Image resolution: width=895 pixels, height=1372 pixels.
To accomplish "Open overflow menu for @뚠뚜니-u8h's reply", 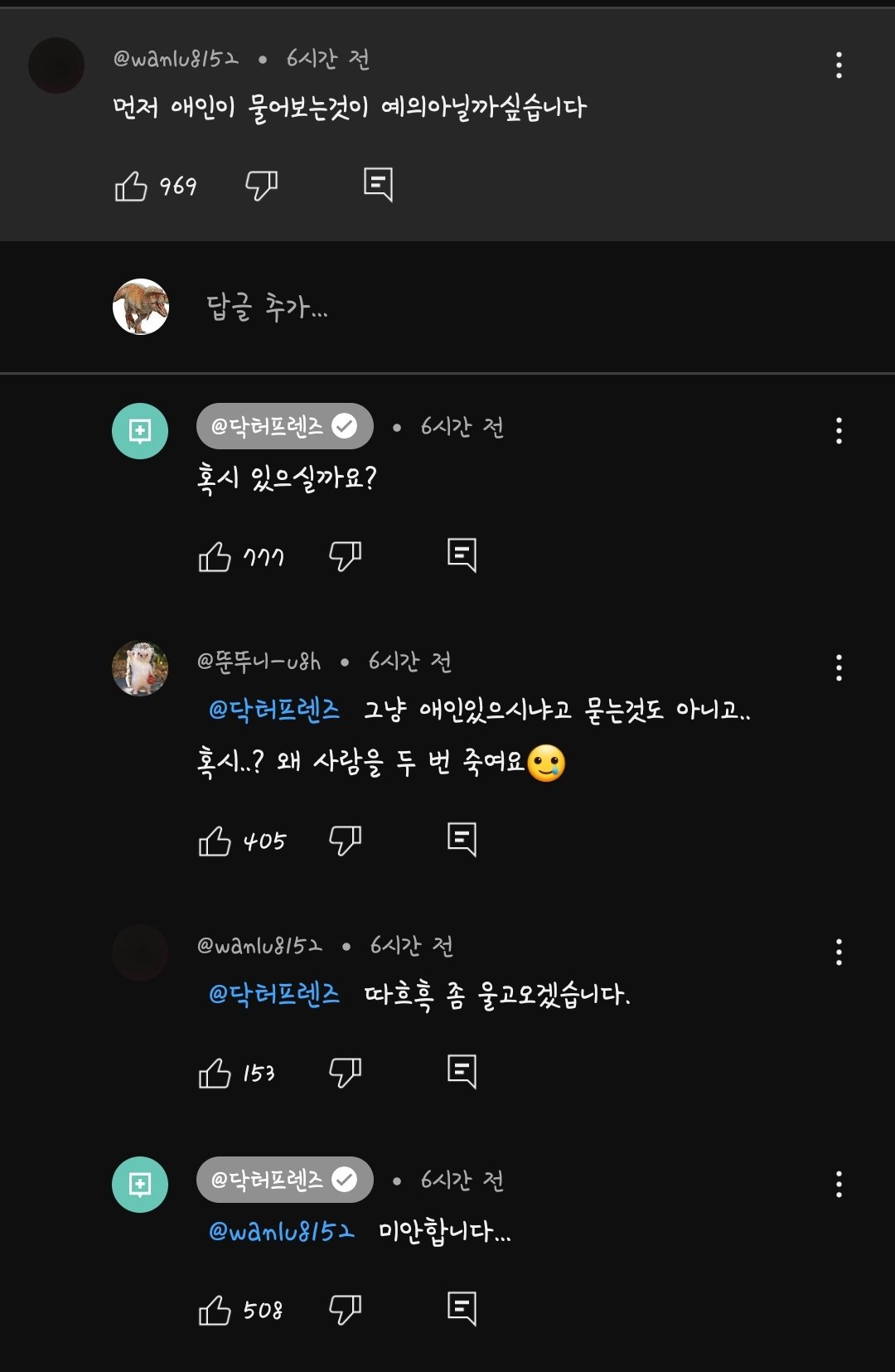I will tap(839, 667).
